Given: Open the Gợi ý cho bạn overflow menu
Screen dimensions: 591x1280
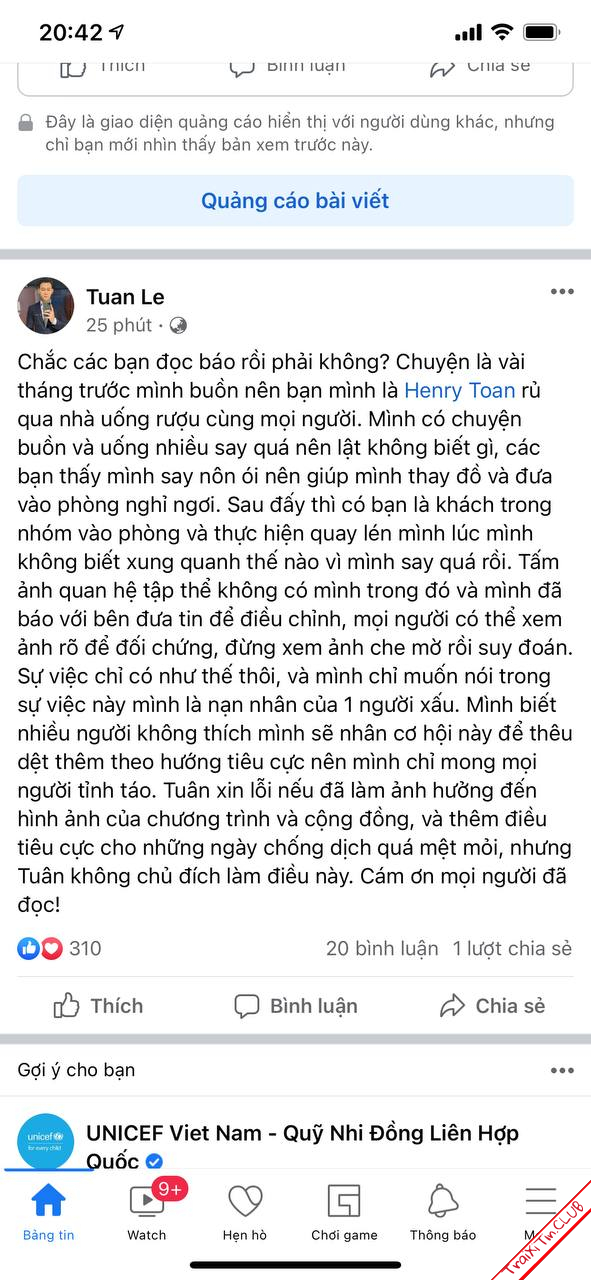Looking at the screenshot, I should 562,1071.
